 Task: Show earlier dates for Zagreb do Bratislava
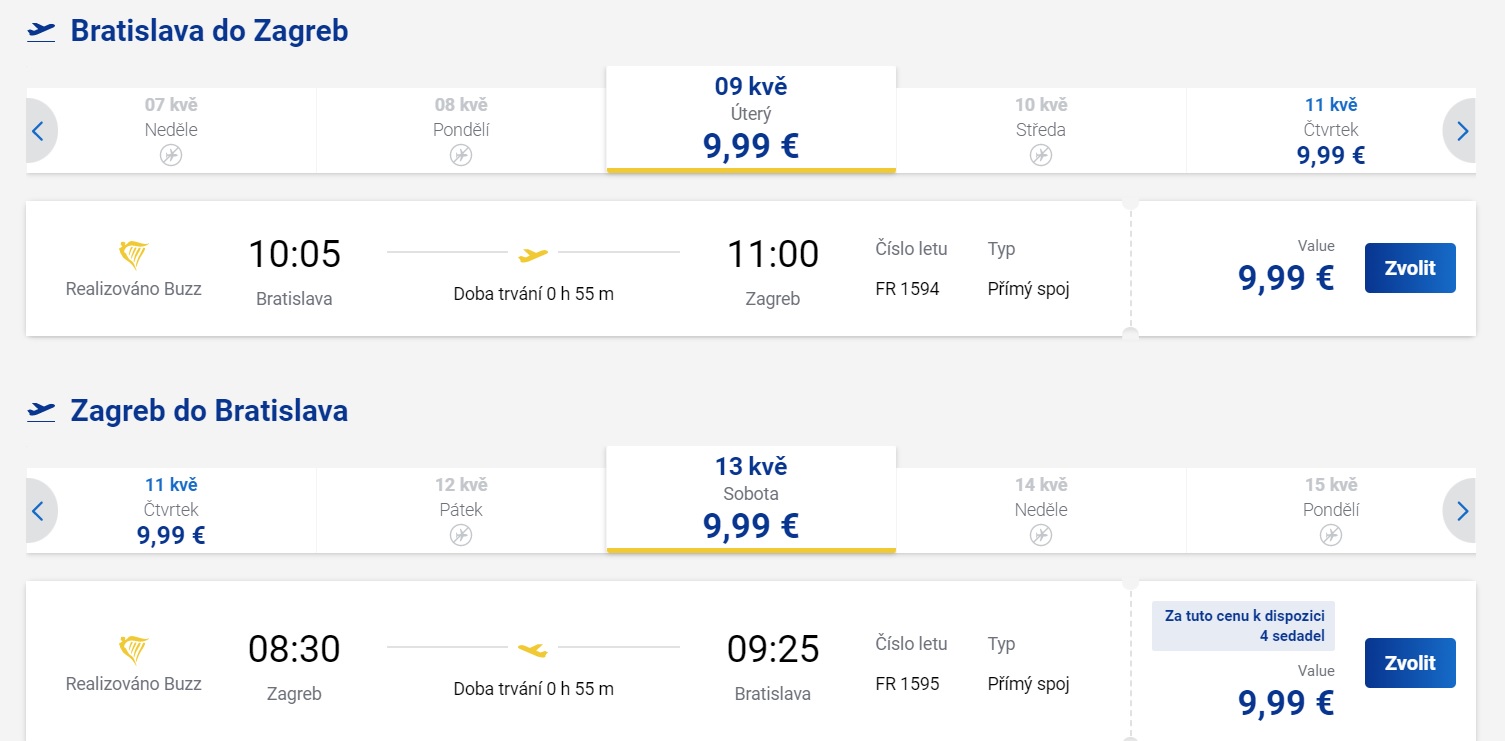click(x=38, y=511)
